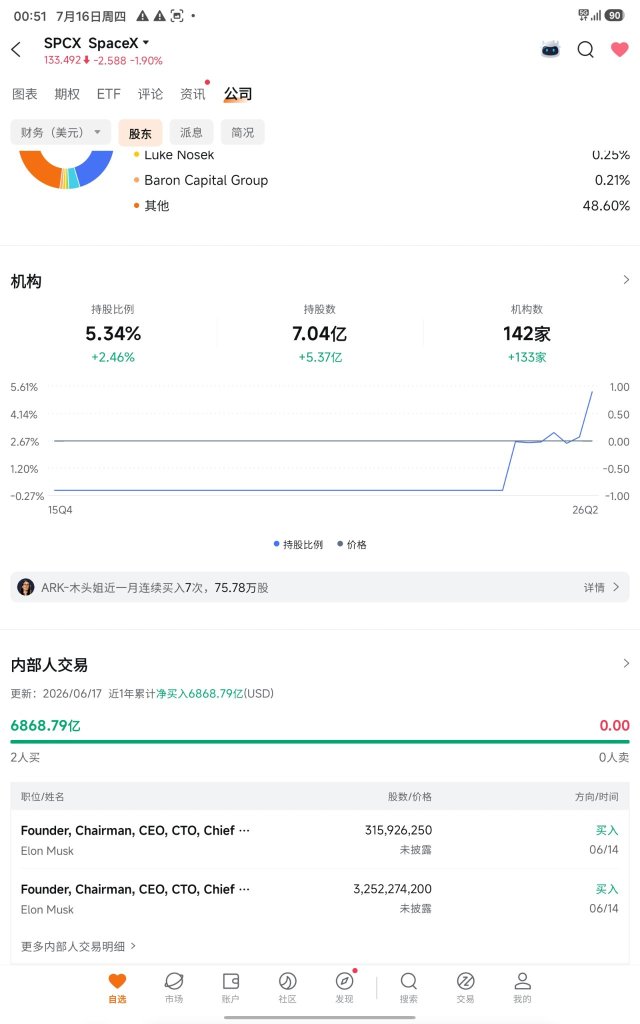Open the 内部人交易 section details chevron
Viewport: 640px width, 1024px height.
[x=626, y=664]
